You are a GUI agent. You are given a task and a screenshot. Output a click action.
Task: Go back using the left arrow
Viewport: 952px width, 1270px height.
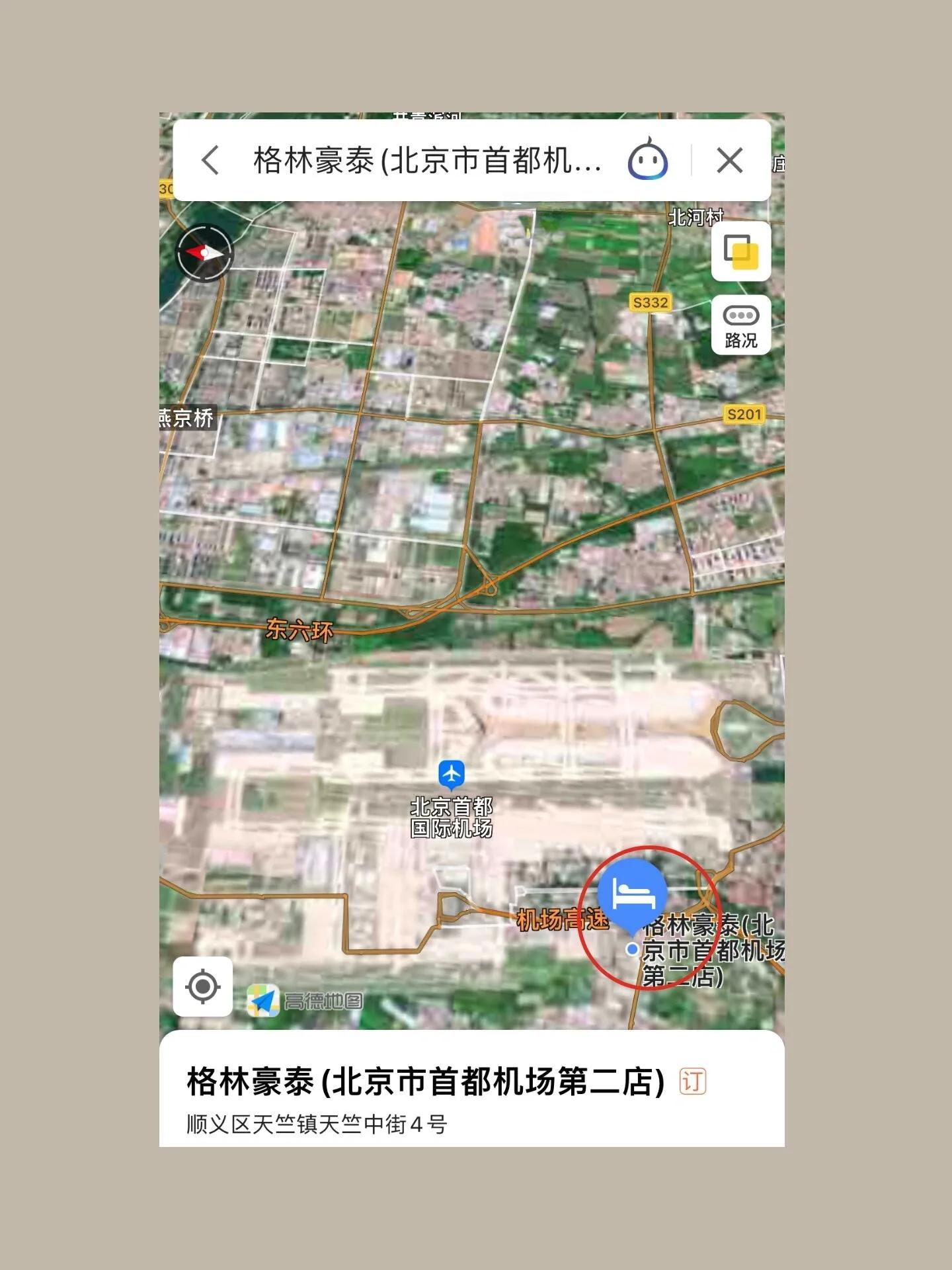click(x=210, y=161)
